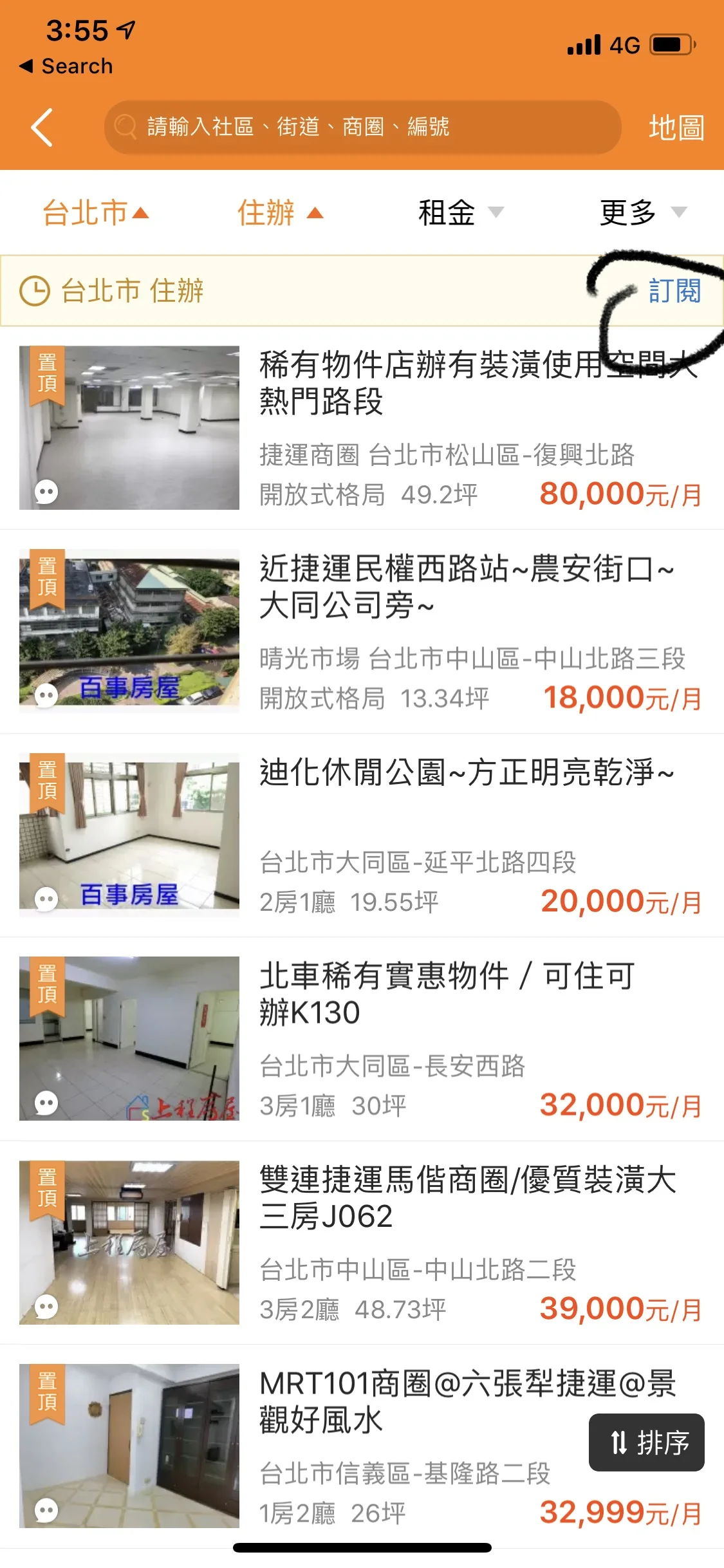
Task: Expand the 住辦 property type filter
Action: [279, 213]
